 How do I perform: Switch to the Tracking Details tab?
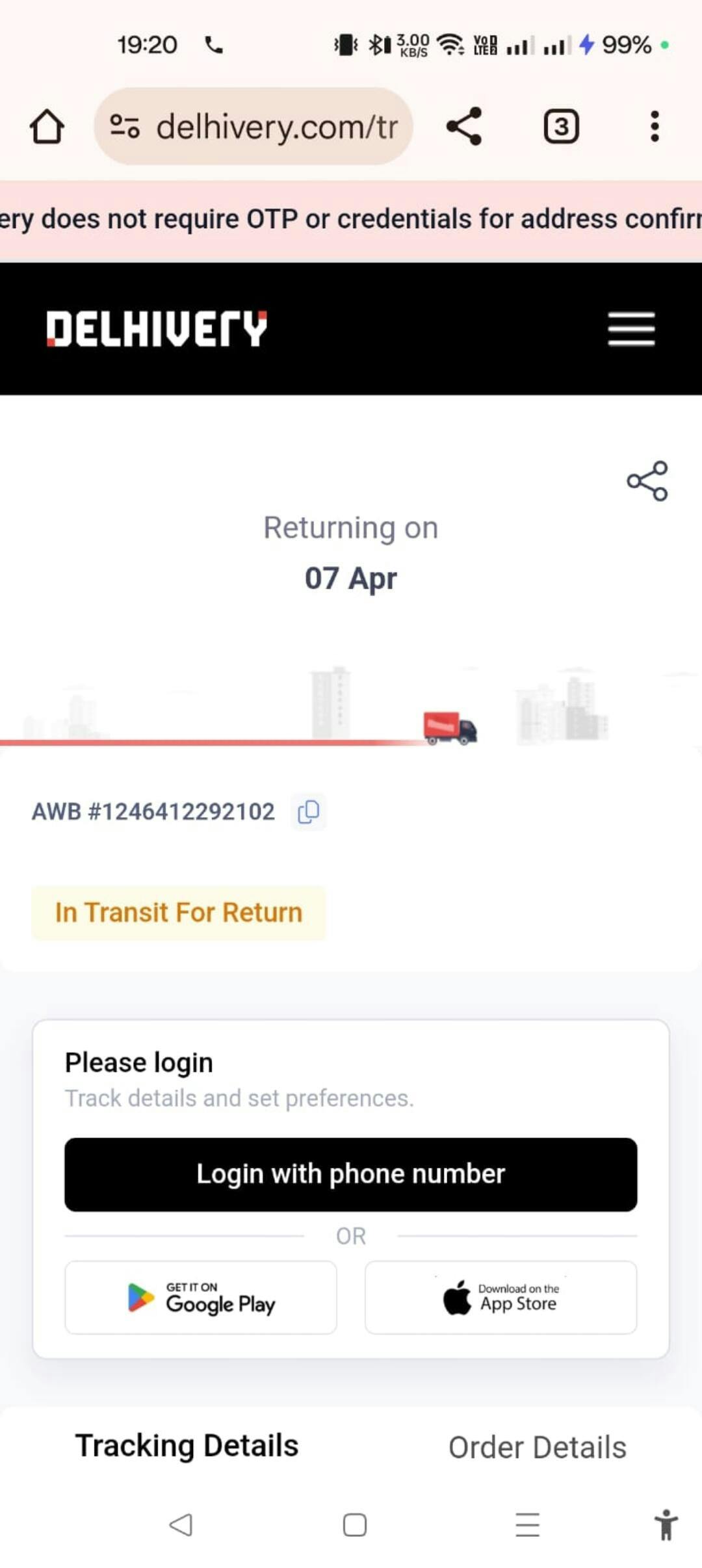pos(187,1446)
